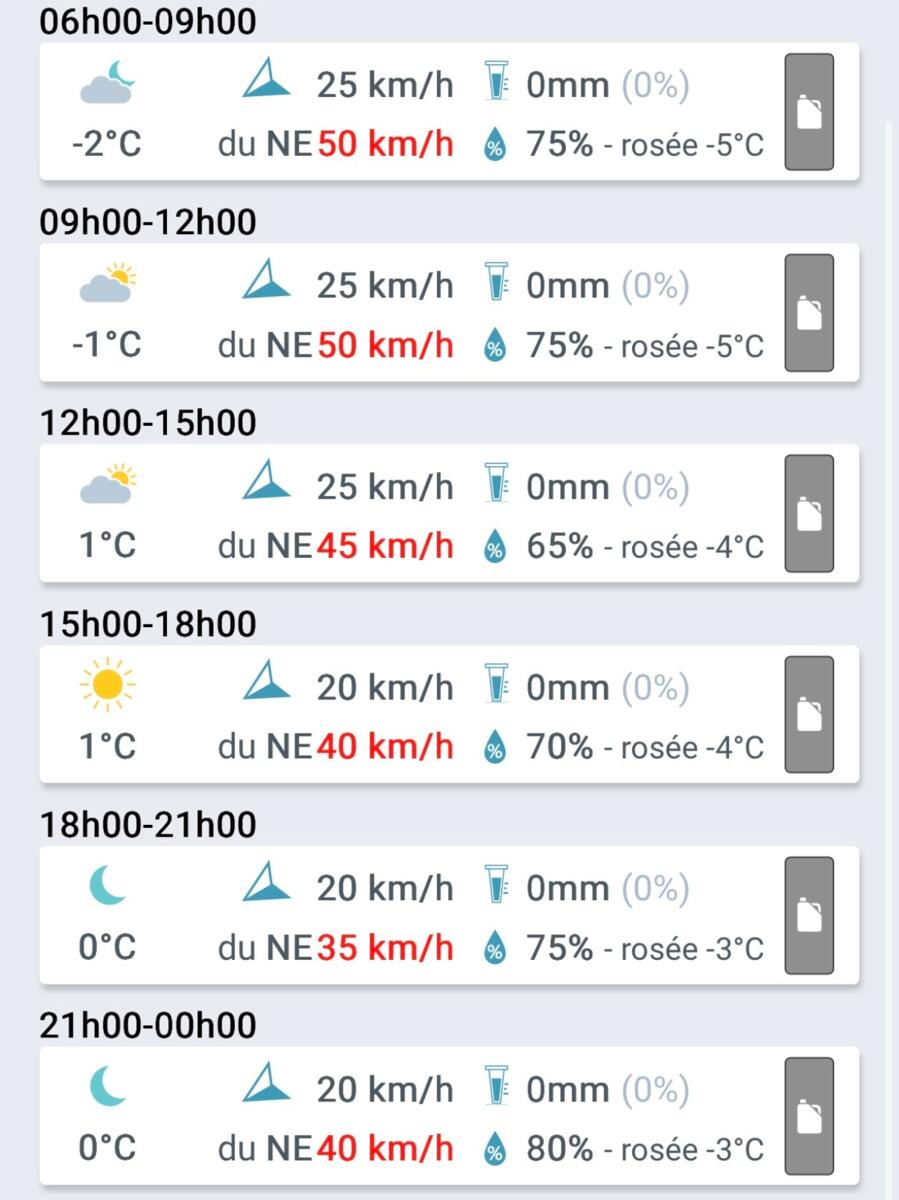This screenshot has width=899, height=1200.
Task: Tap the canister button for 06h00-09h00
Action: 808,112
